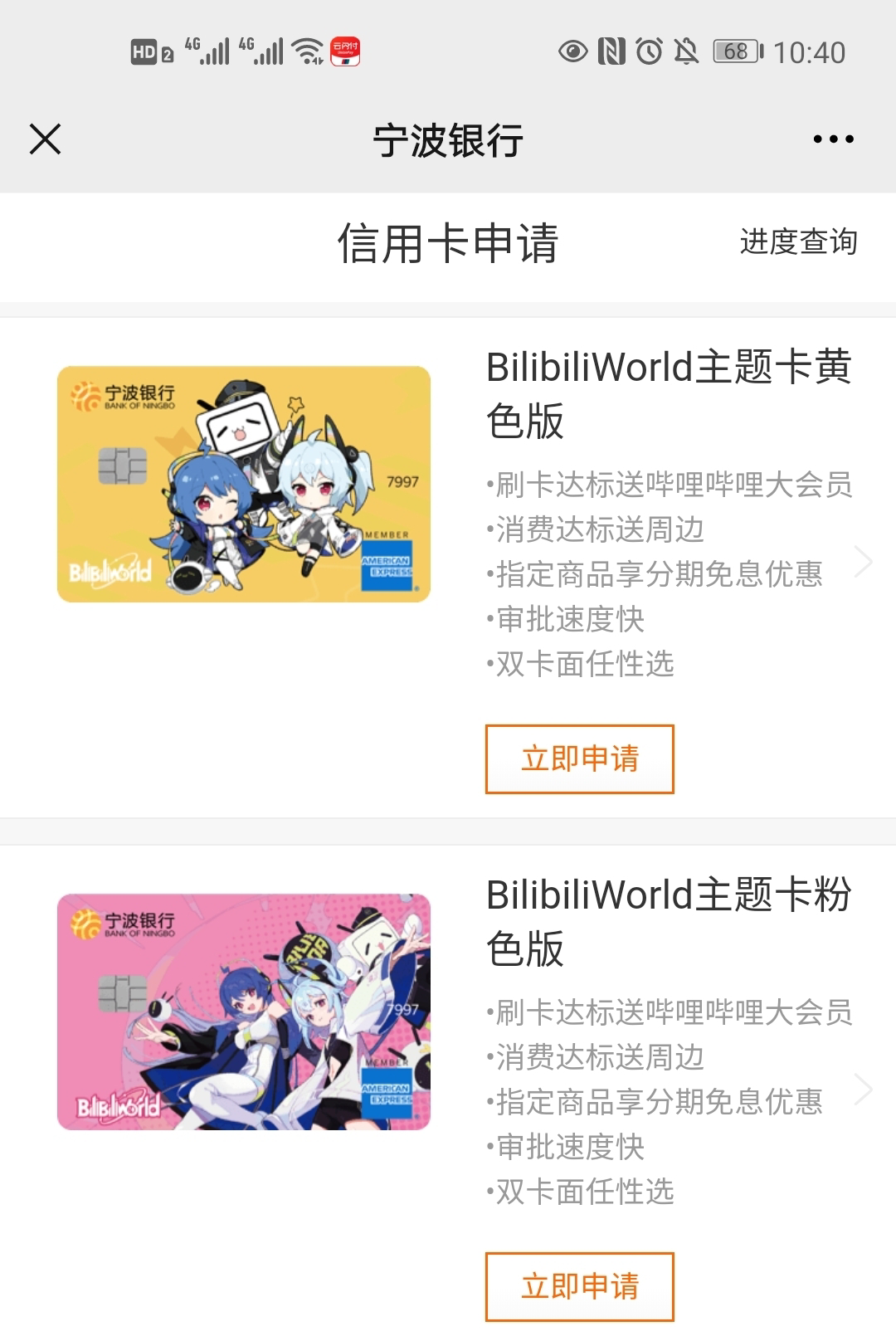Open the yellow BilibiliWorld card image
This screenshot has height=1336, width=896.
pos(244,485)
